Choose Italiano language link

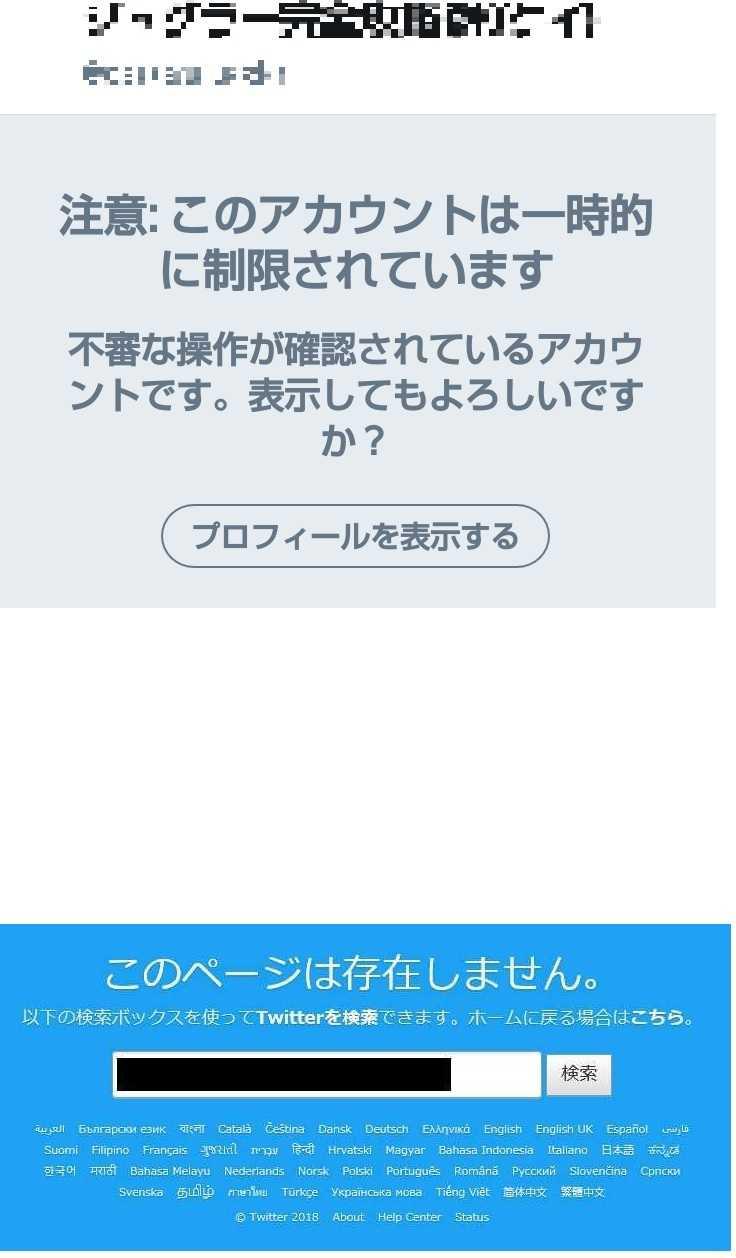[x=567, y=1150]
